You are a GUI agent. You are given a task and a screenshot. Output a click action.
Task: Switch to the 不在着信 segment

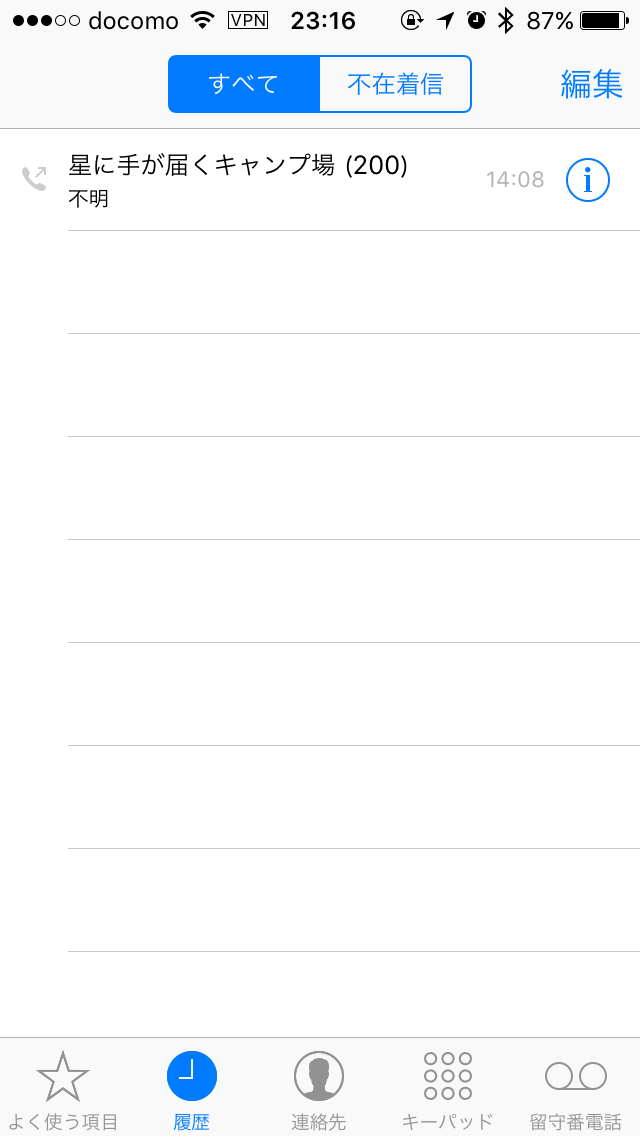point(395,84)
